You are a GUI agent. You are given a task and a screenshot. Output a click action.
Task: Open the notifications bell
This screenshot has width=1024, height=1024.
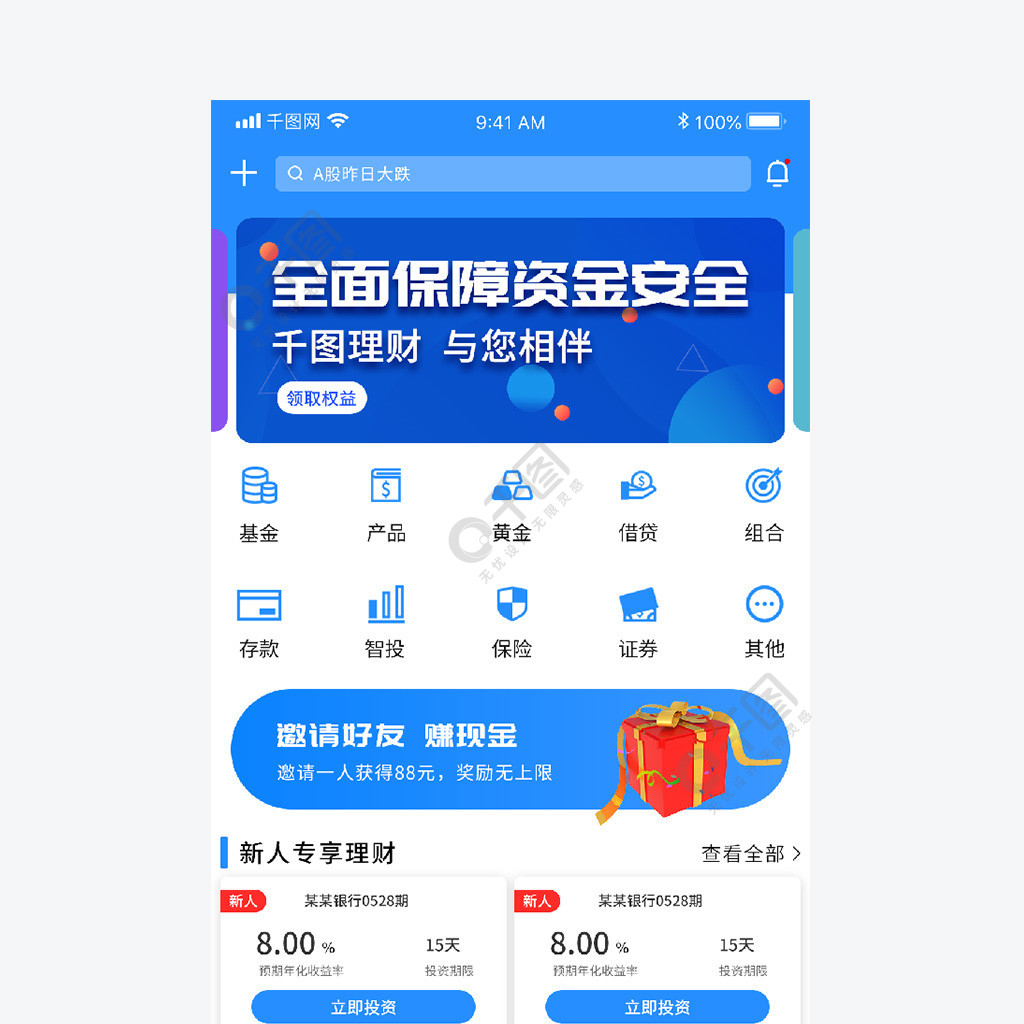[x=777, y=173]
